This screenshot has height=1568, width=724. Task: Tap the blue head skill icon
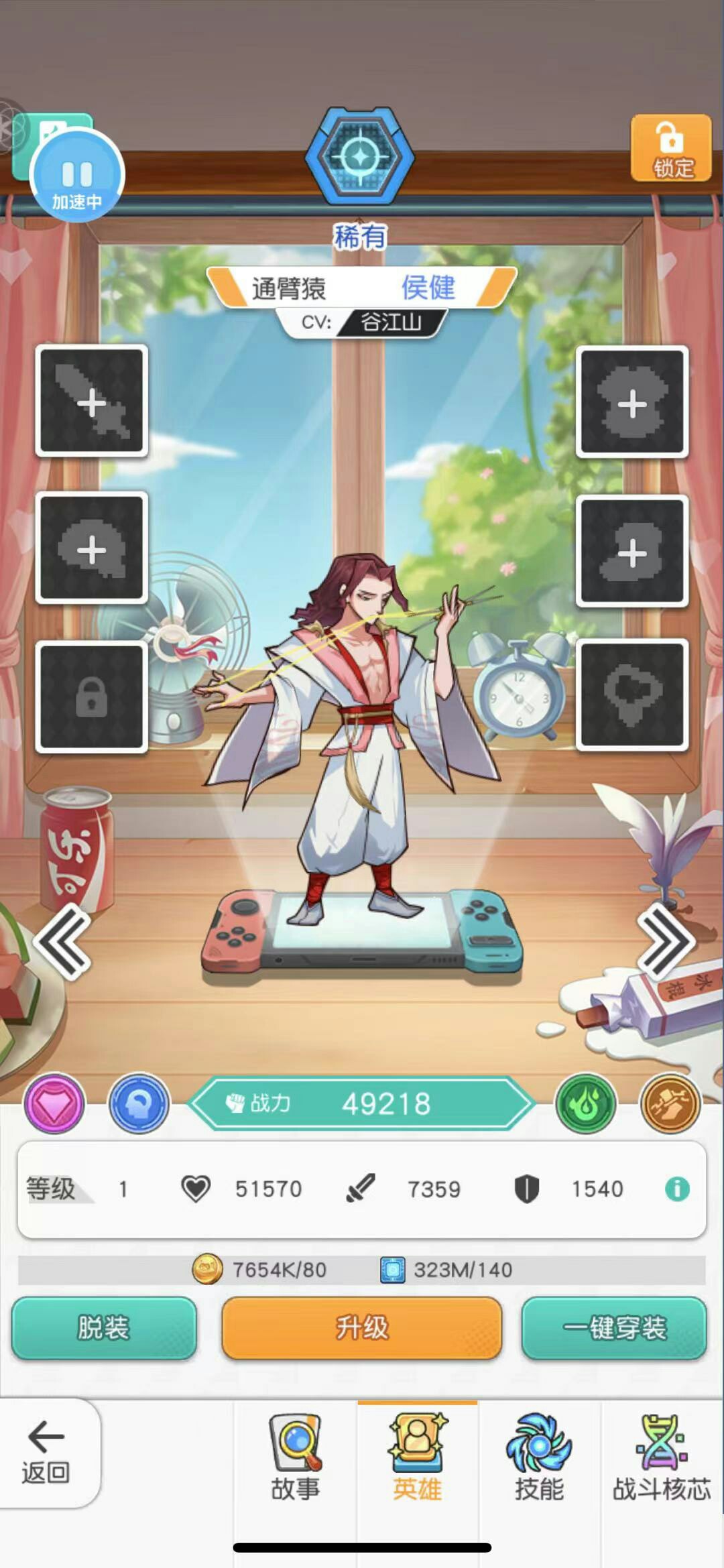pyautogui.click(x=139, y=1103)
